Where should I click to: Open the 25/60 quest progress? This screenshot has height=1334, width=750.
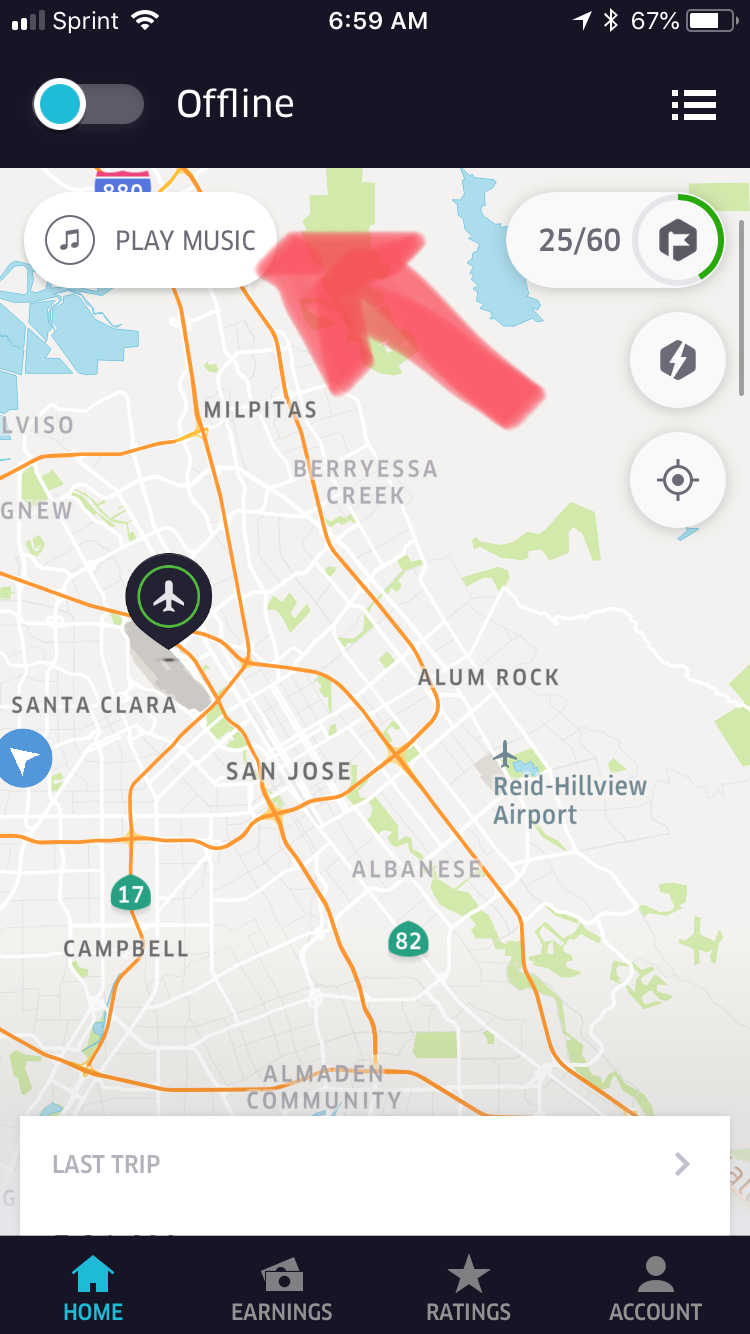click(x=614, y=240)
